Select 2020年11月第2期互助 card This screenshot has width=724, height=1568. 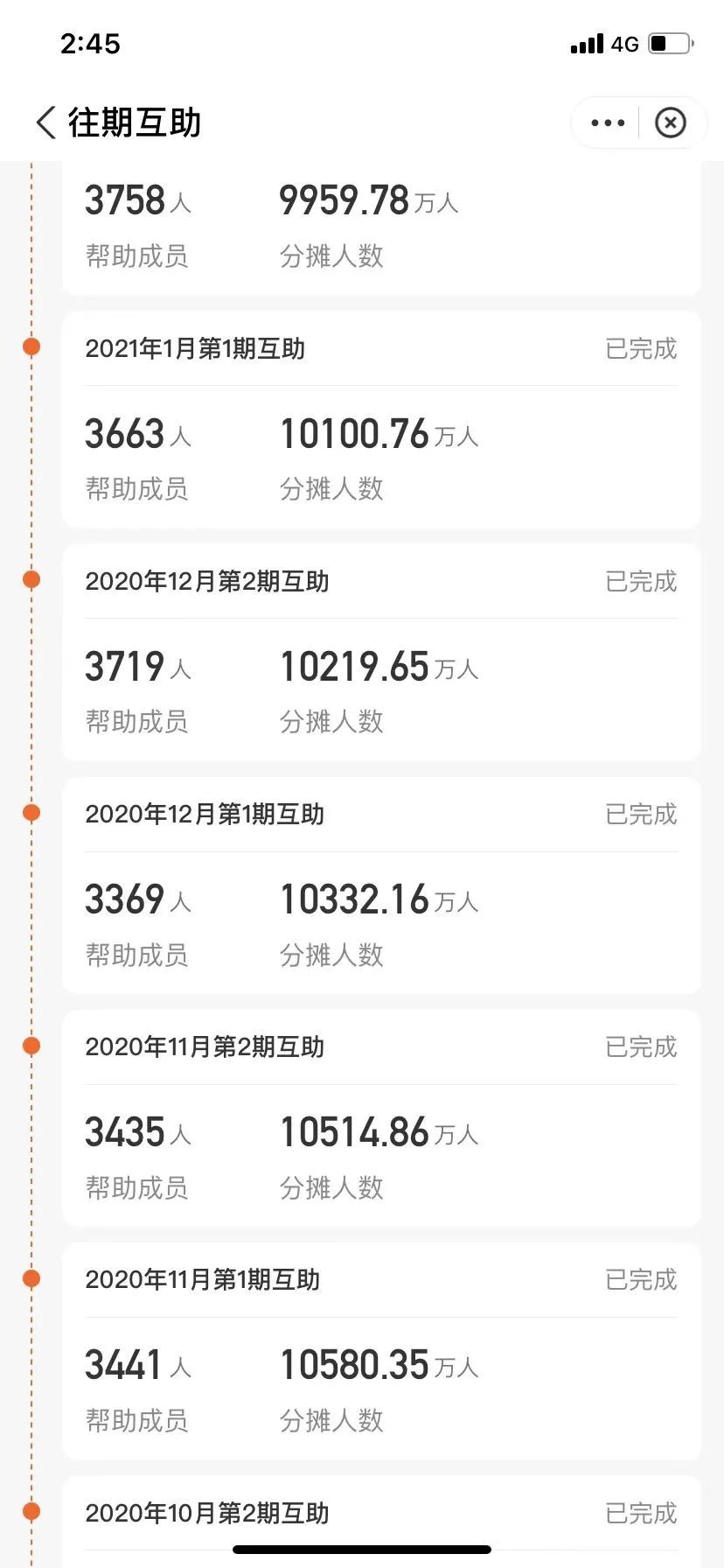click(381, 1117)
